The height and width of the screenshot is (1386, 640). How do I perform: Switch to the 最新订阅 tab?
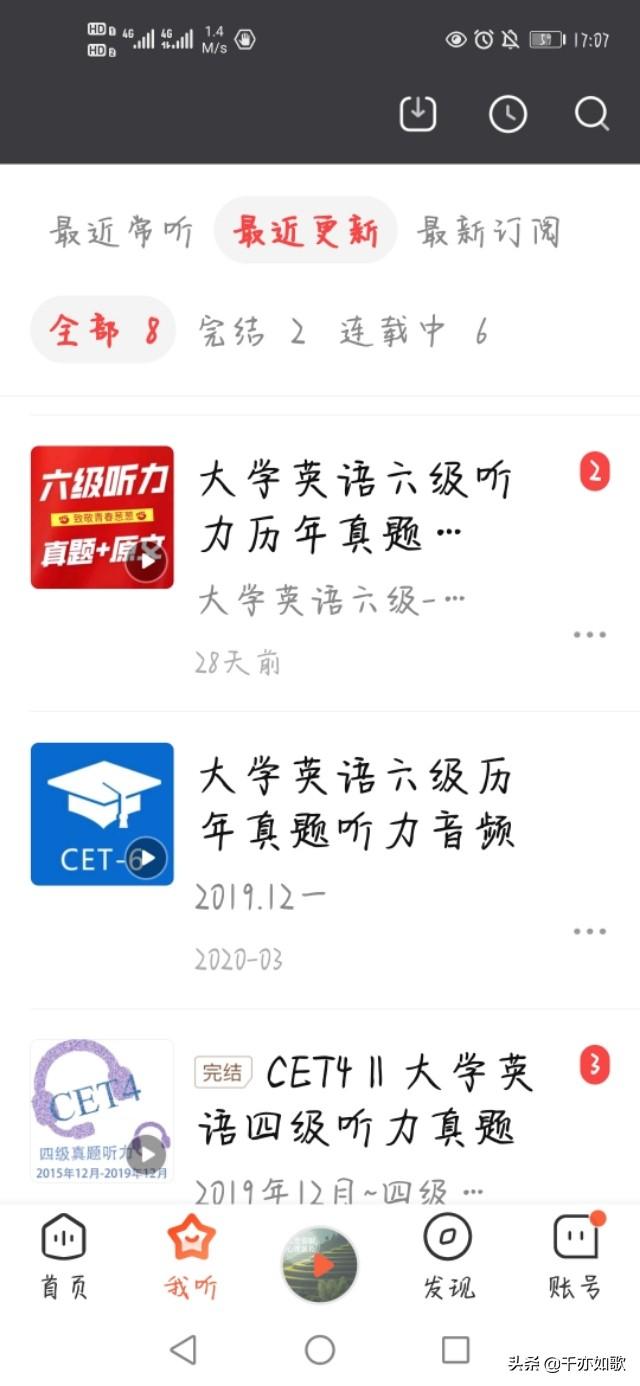click(489, 232)
